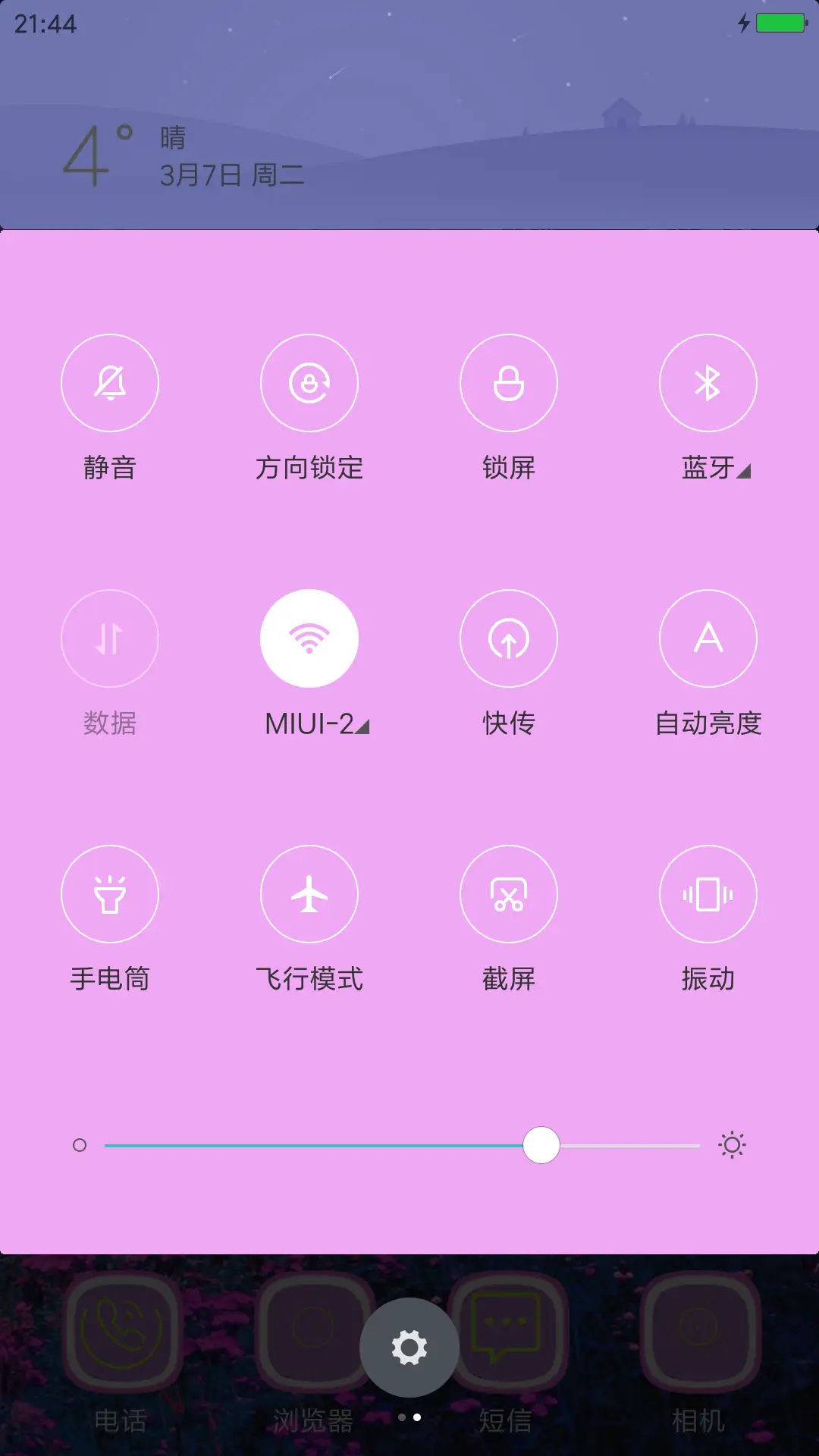Enable auto brightness 自动亮度
The width and height of the screenshot is (819, 1456).
[708, 639]
